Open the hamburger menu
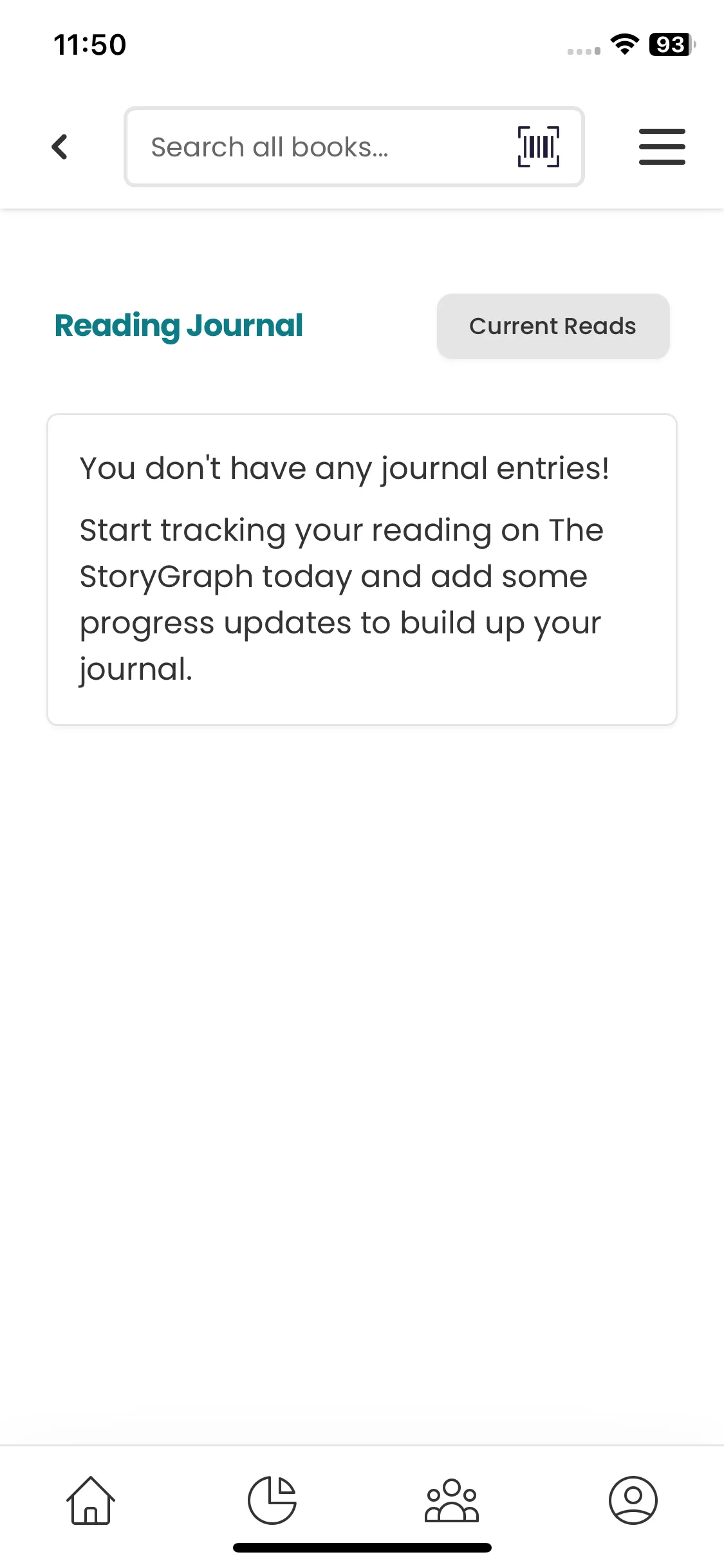Image resolution: width=724 pixels, height=1568 pixels. [x=662, y=147]
